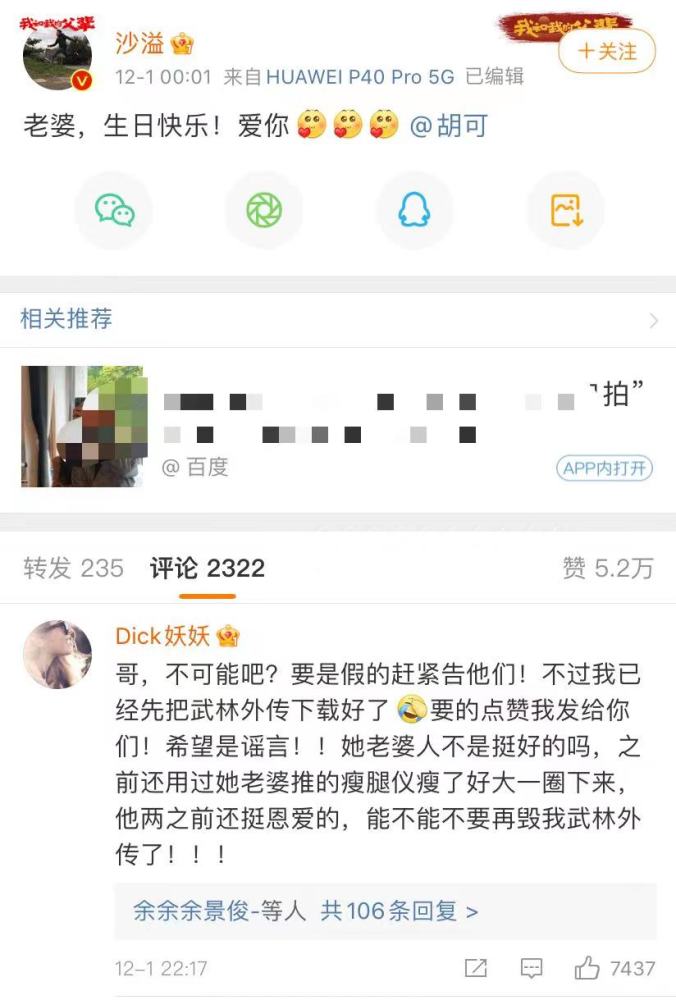Save post as image
The image size is (676, 1000).
(x=565, y=210)
